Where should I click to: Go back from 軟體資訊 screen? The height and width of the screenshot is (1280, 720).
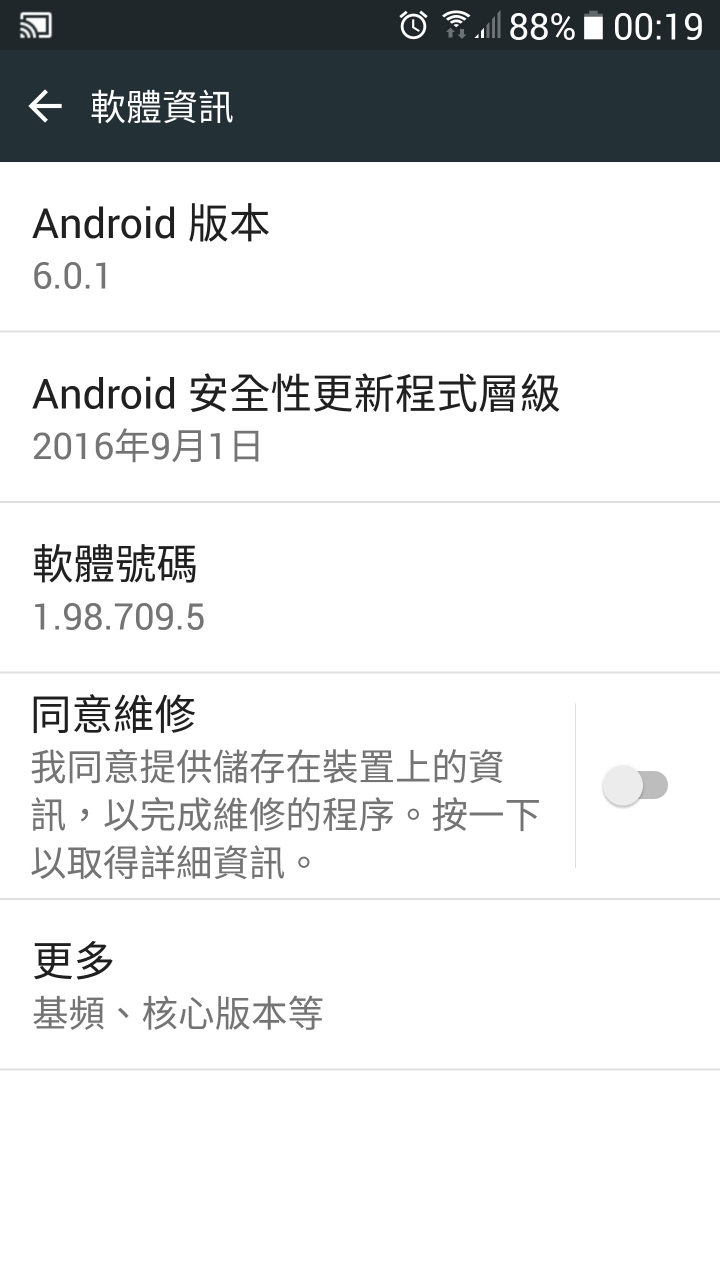click(x=45, y=106)
